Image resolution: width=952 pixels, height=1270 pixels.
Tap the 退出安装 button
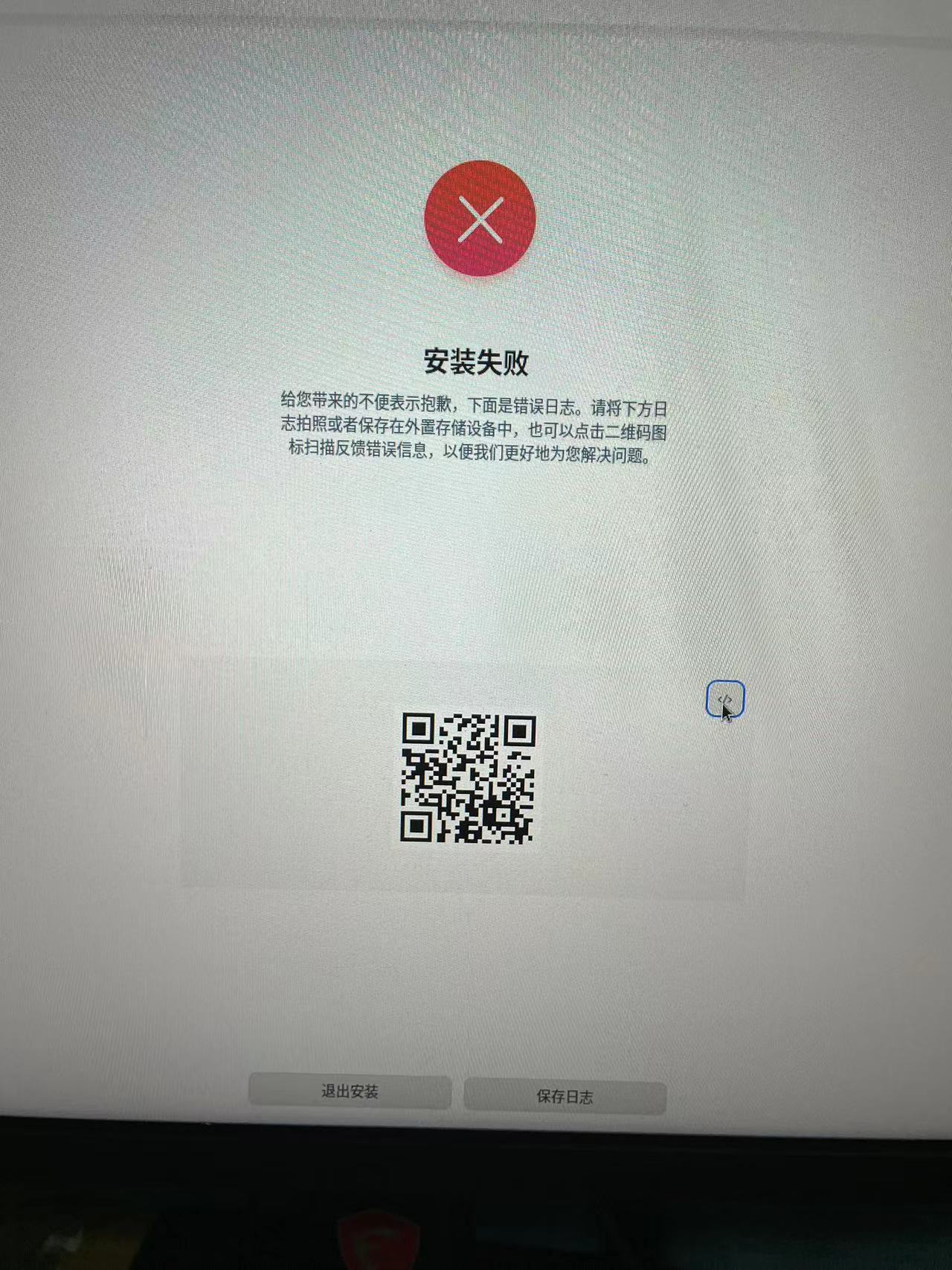pyautogui.click(x=350, y=1091)
